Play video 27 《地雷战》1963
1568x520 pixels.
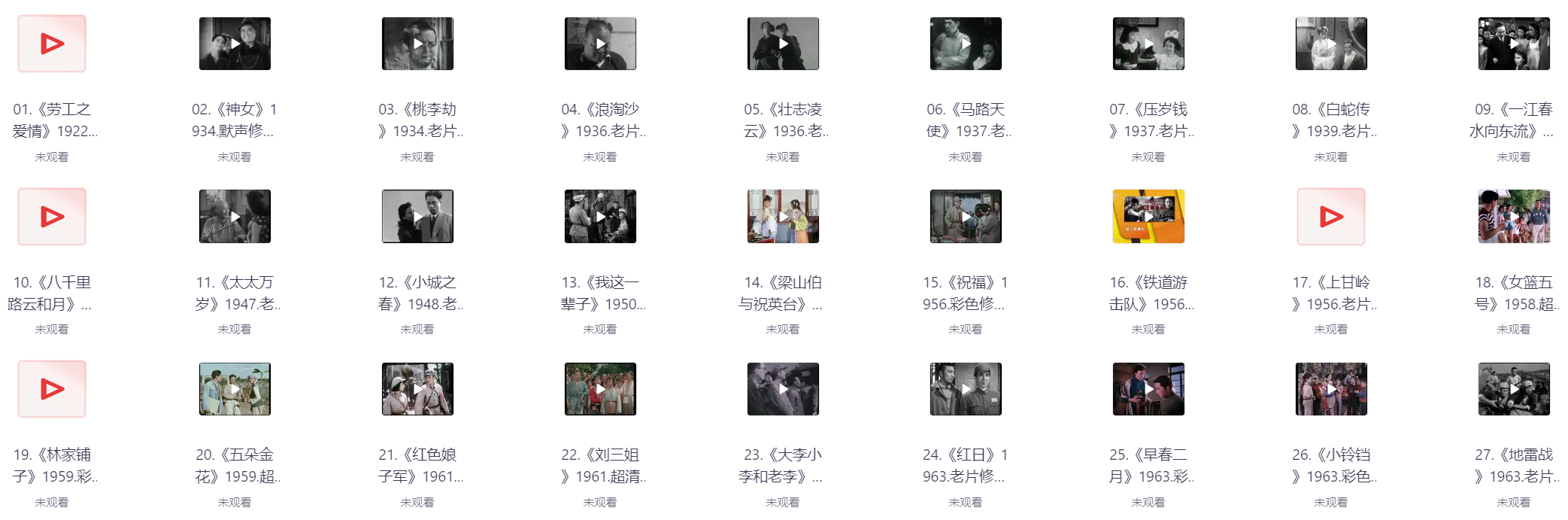[x=1514, y=389]
